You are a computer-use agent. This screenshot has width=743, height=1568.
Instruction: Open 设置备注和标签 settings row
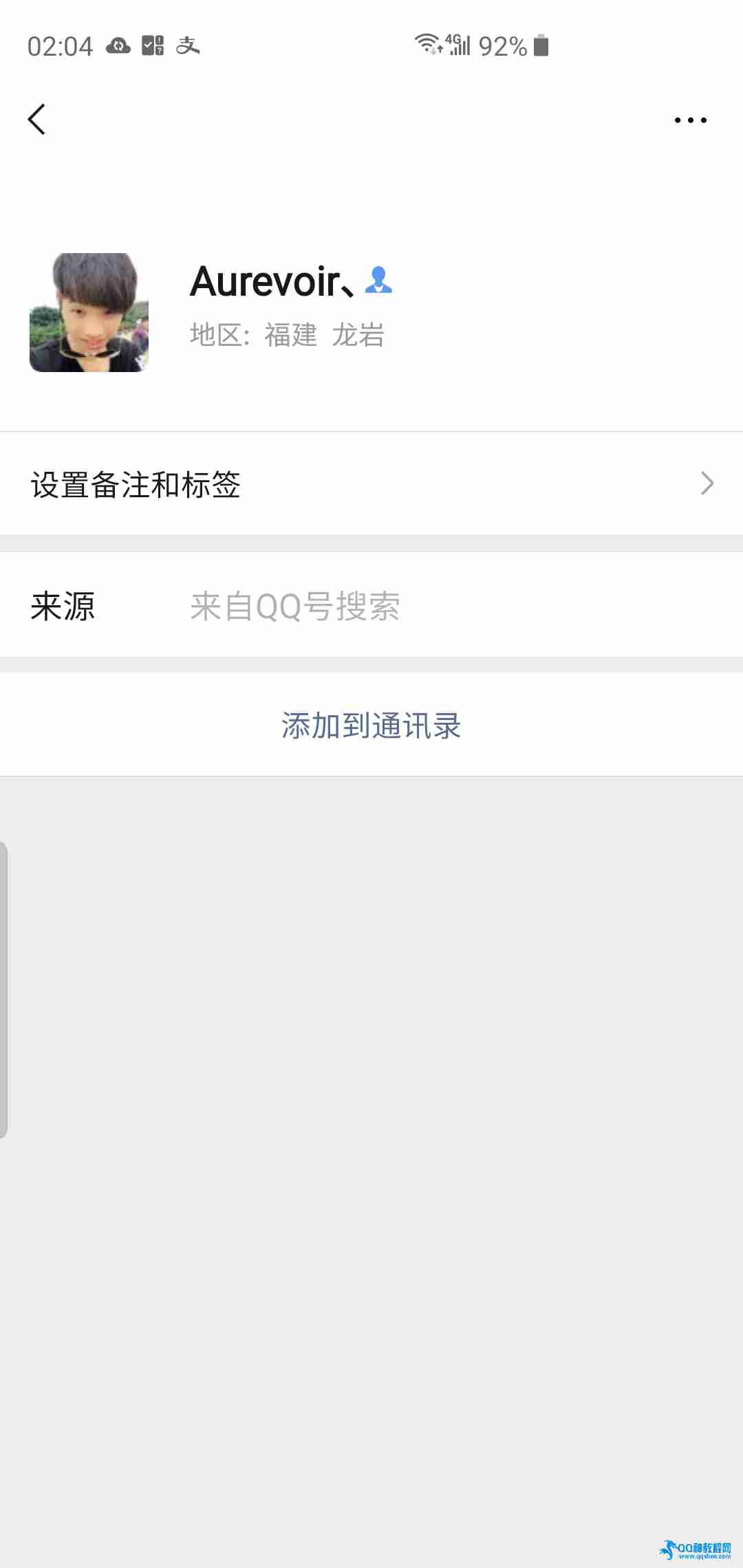(x=371, y=484)
